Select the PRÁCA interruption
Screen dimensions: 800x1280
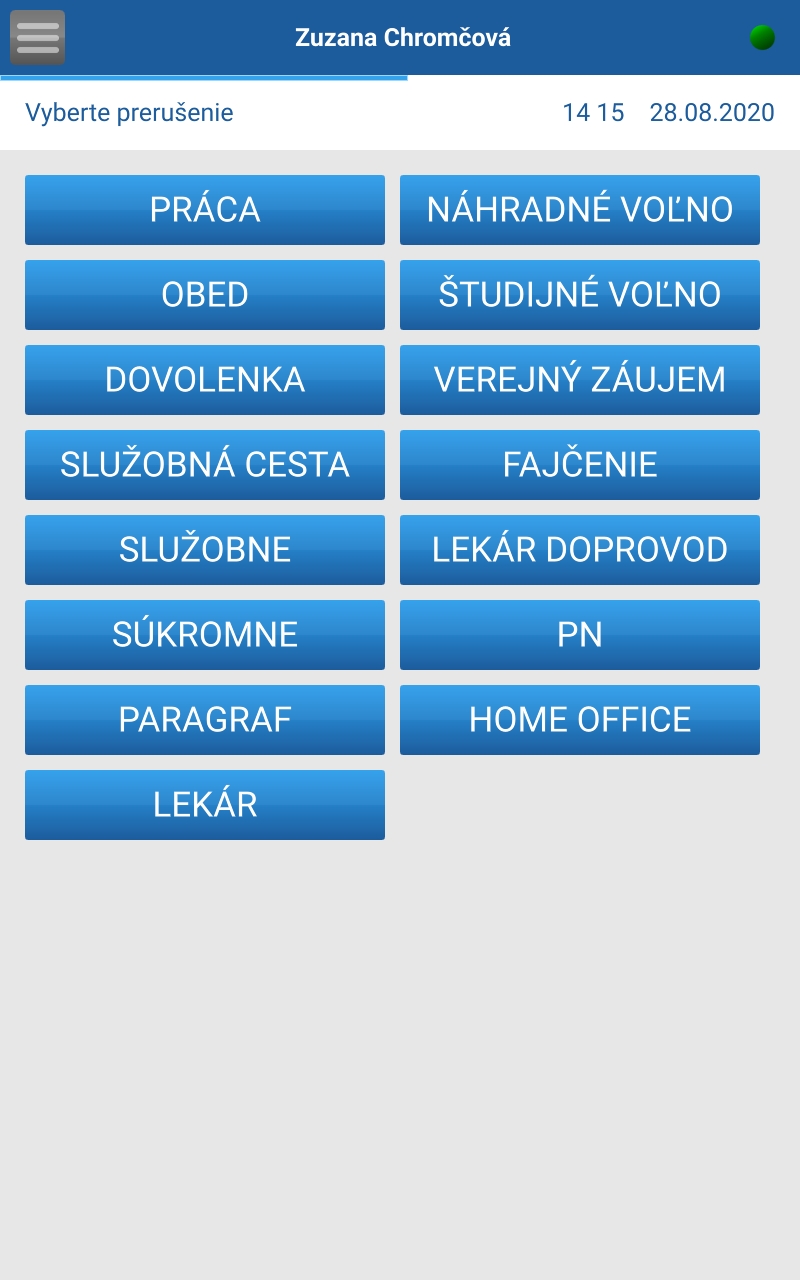pyautogui.click(x=205, y=210)
